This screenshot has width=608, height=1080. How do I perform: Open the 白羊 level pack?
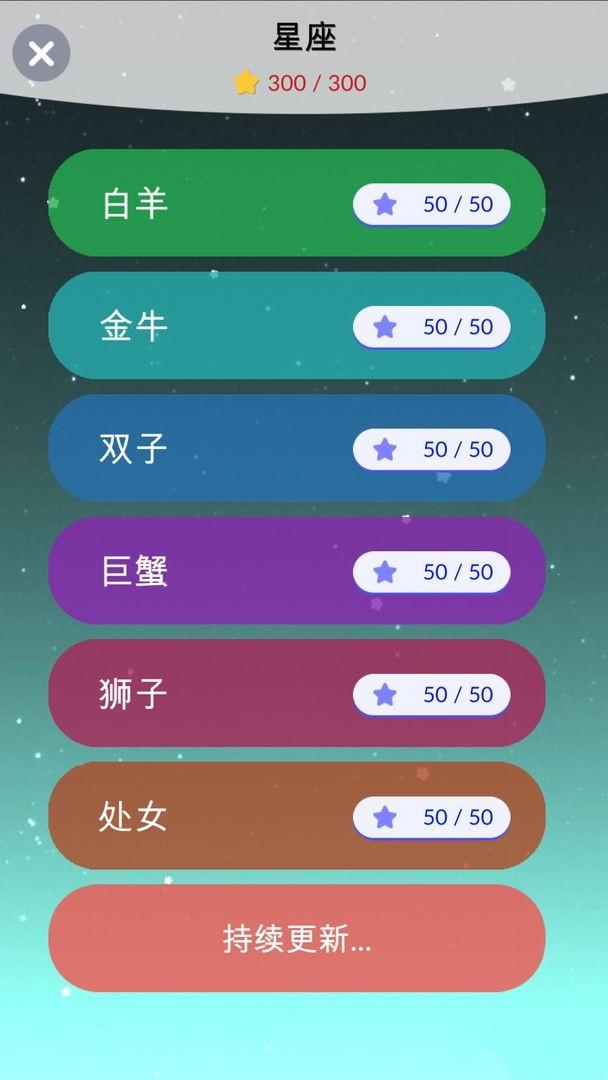tap(296, 203)
